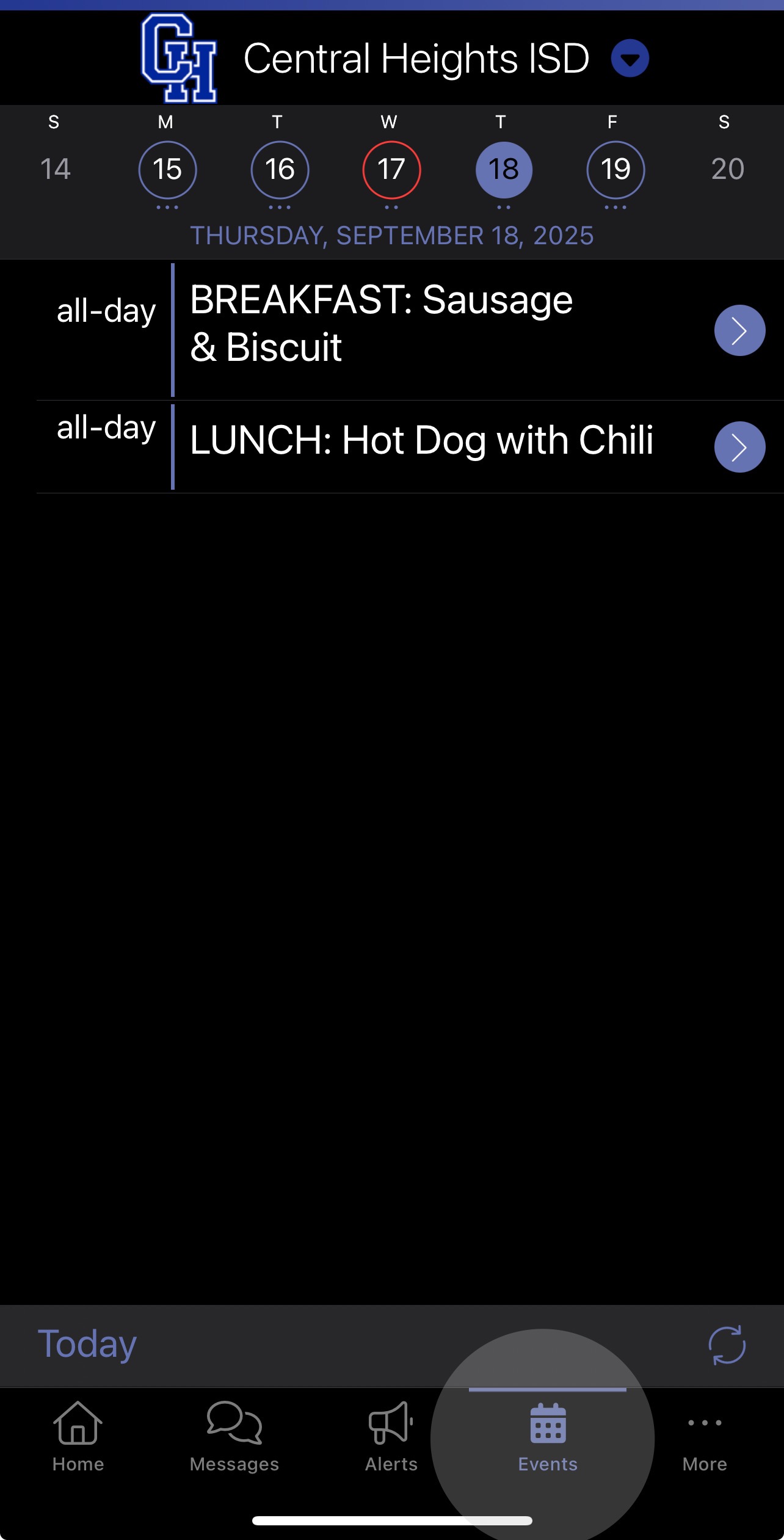The height and width of the screenshot is (1540, 784).
Task: Select Monday the 15th in the week strip
Action: click(167, 170)
